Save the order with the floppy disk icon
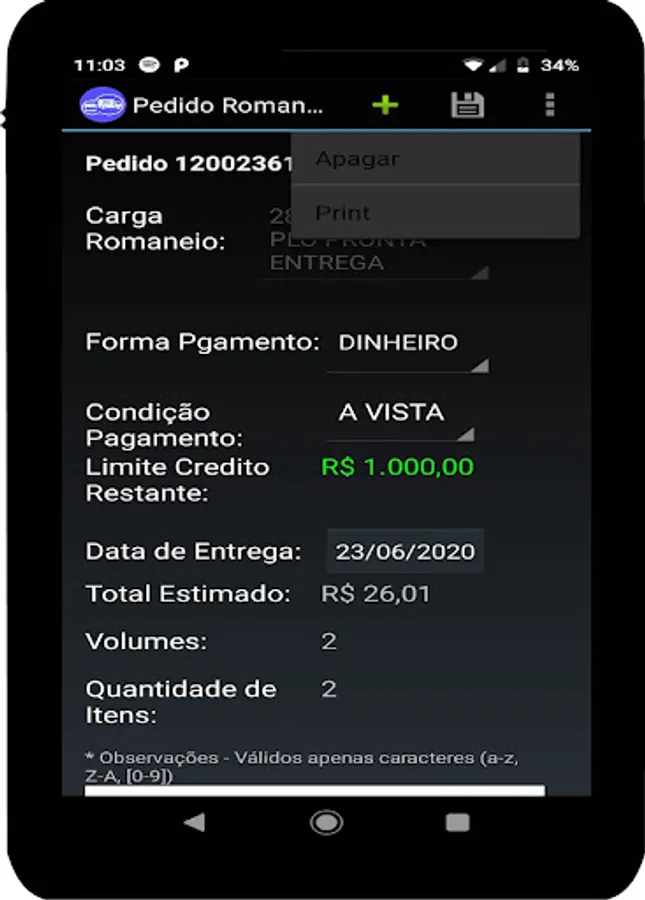645x900 pixels. click(x=467, y=105)
